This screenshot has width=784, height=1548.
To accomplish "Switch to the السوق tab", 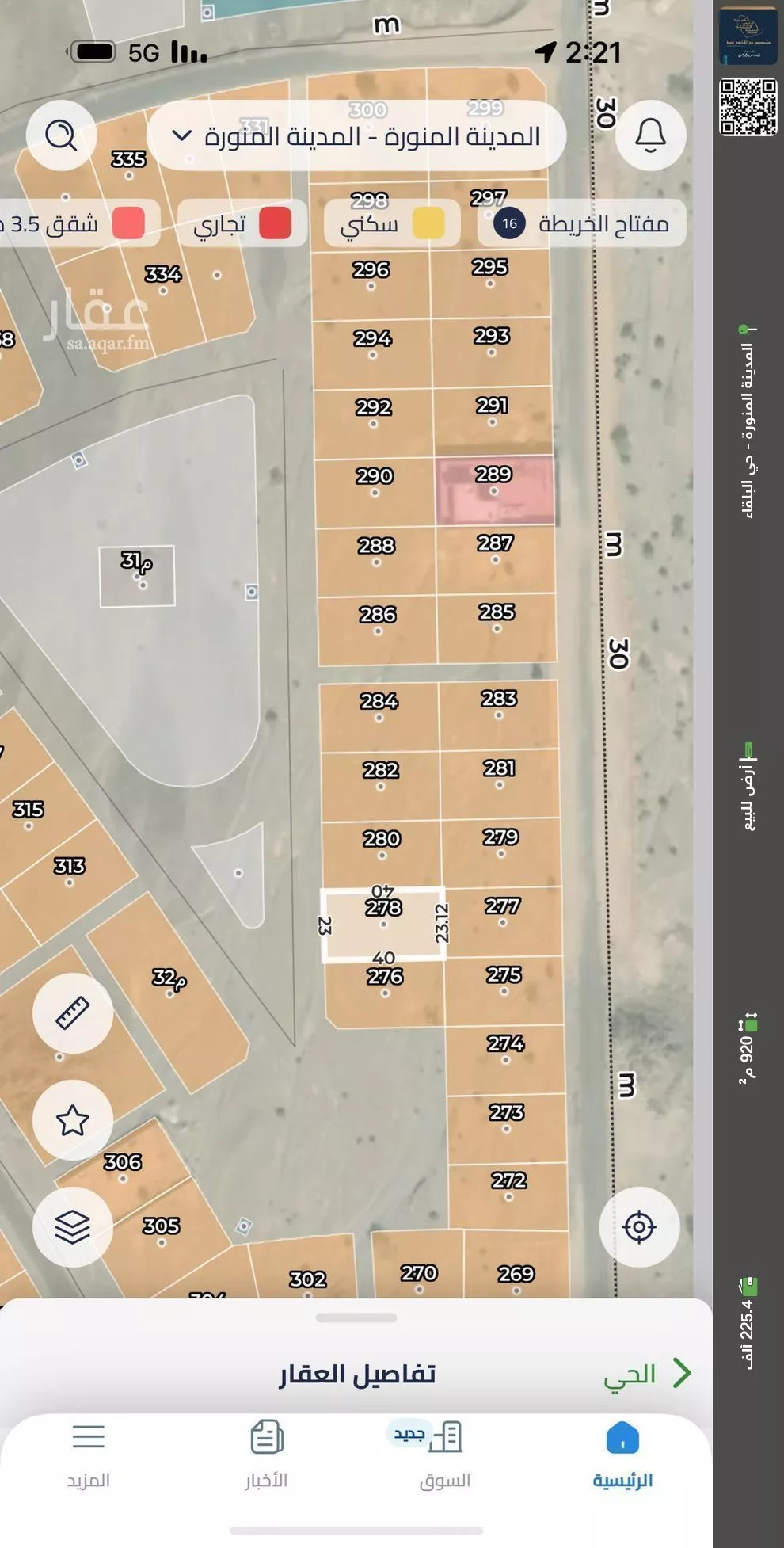I will click(444, 1456).
